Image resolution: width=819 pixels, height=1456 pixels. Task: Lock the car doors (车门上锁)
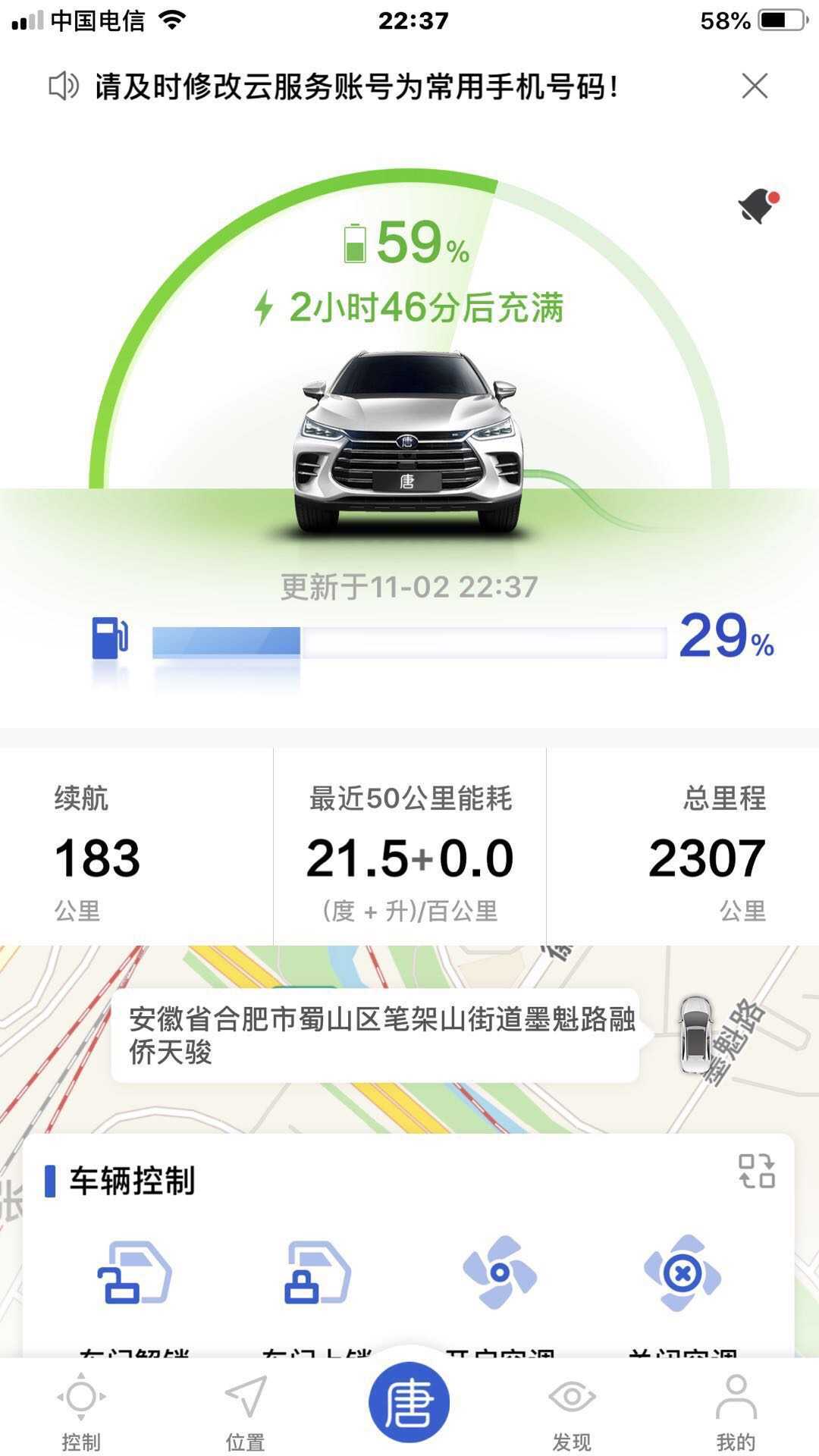[x=317, y=1274]
